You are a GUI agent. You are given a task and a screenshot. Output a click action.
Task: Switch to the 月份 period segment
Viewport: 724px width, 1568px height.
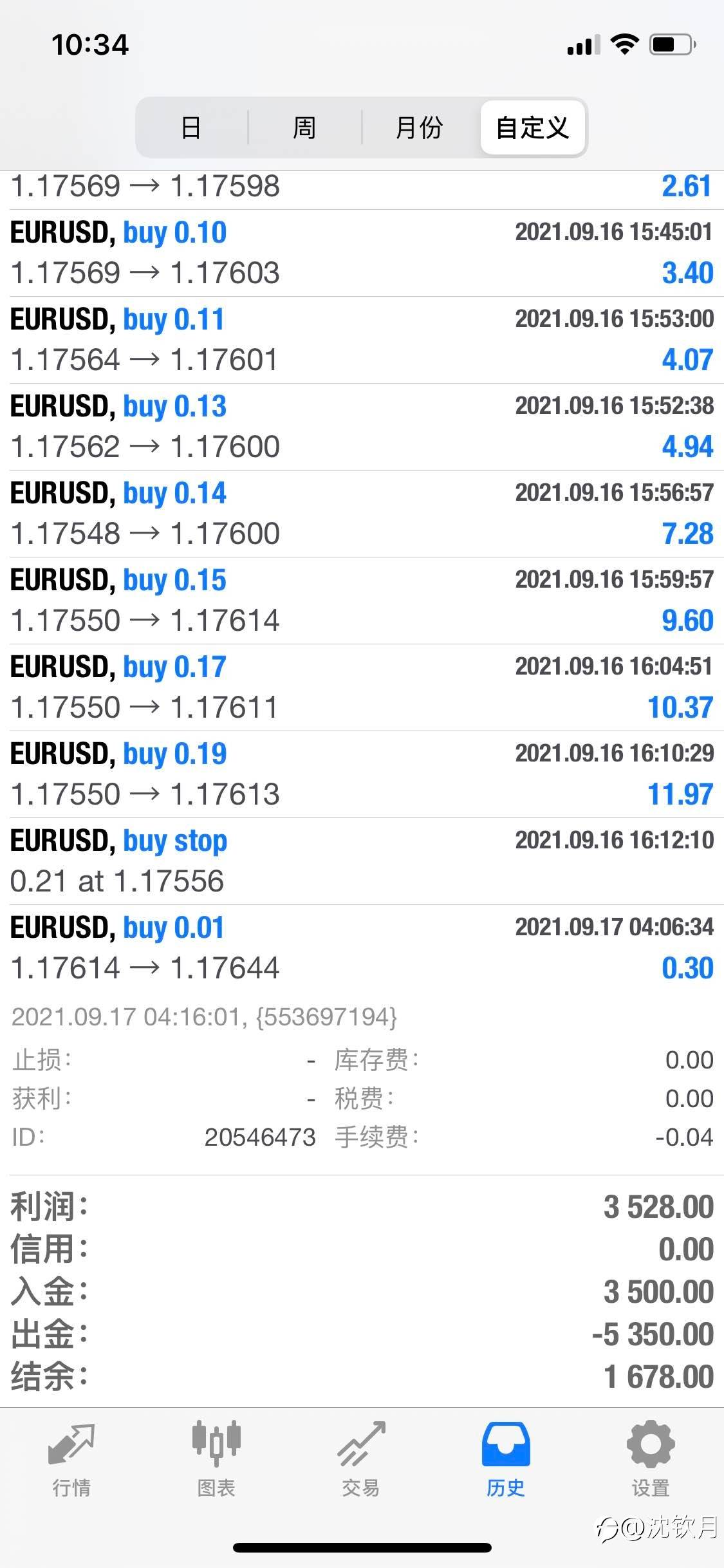click(x=419, y=127)
